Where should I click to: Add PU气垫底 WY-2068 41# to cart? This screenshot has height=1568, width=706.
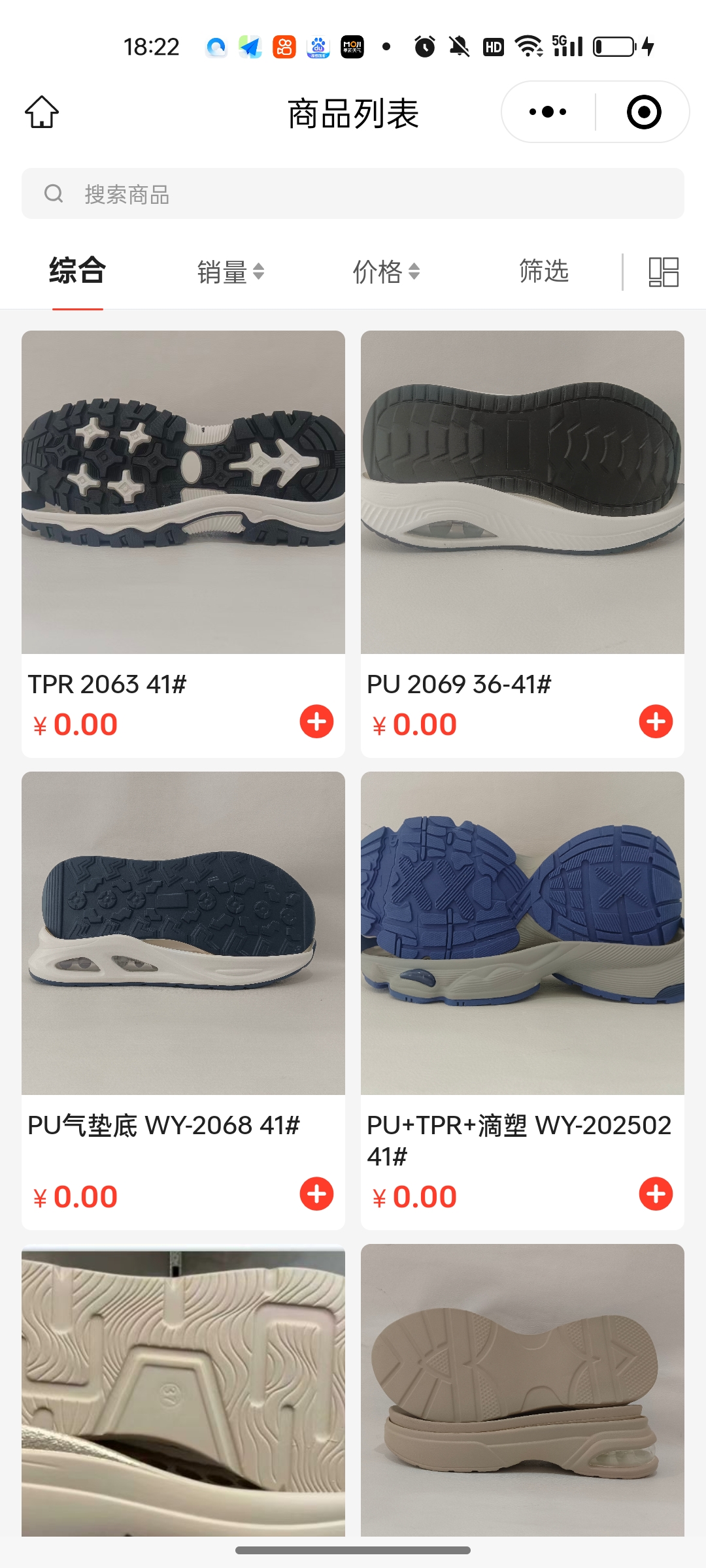316,1194
